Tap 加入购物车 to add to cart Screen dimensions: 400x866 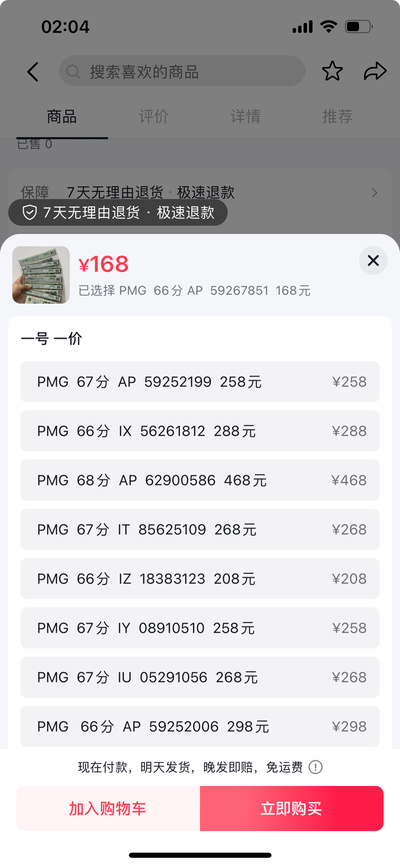point(108,809)
